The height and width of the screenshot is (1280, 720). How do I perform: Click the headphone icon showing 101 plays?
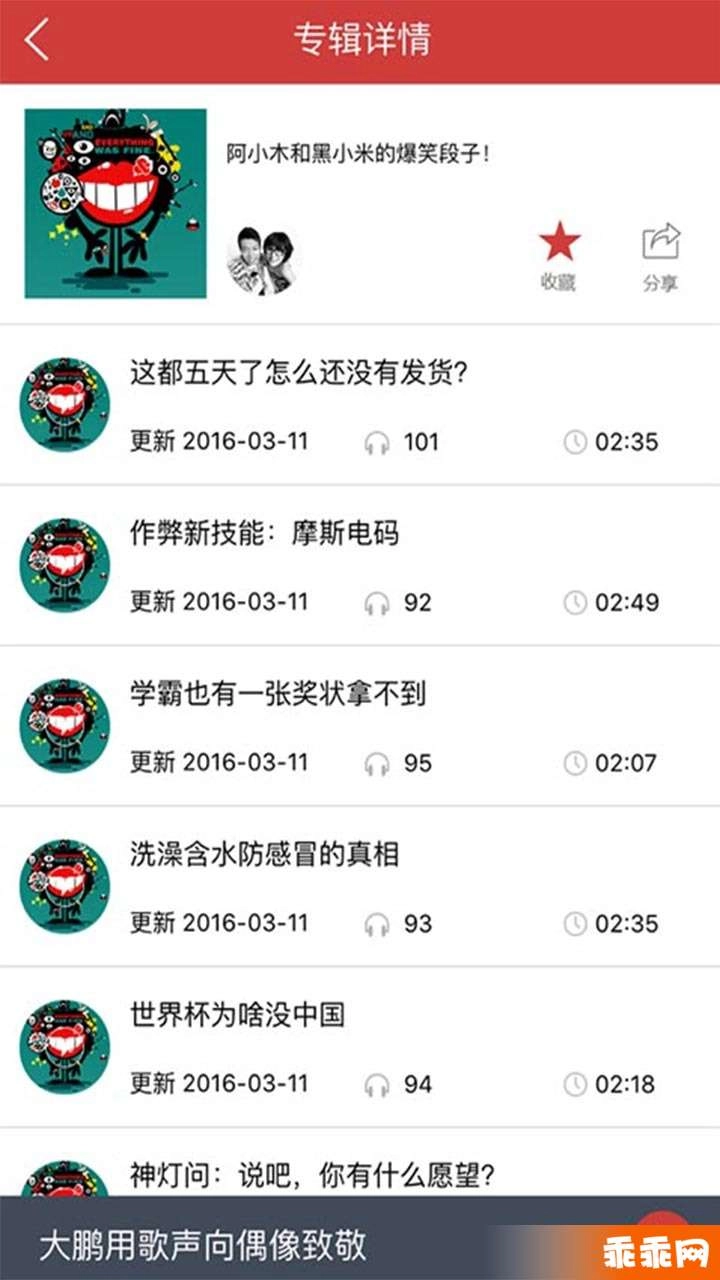click(380, 440)
